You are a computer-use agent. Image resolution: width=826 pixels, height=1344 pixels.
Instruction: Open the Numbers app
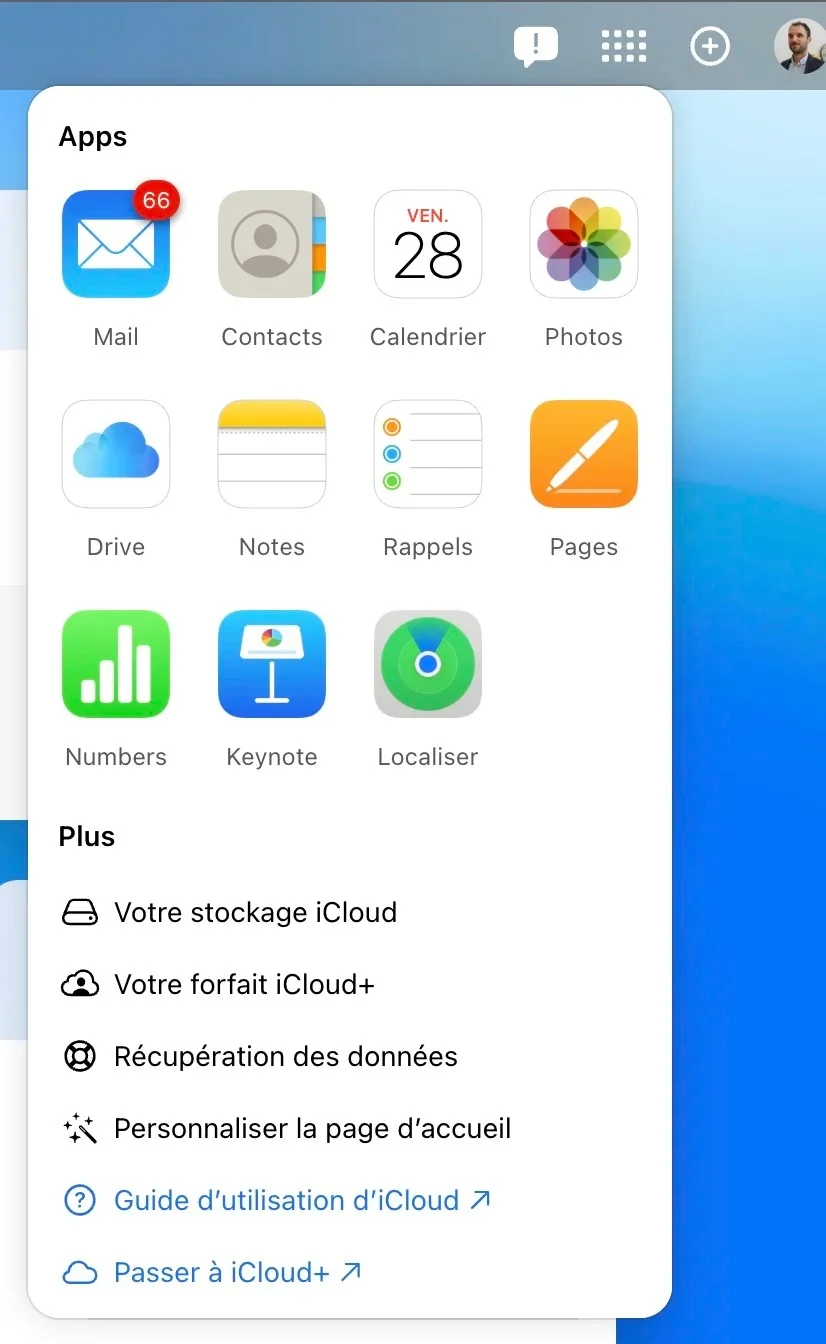tap(116, 665)
